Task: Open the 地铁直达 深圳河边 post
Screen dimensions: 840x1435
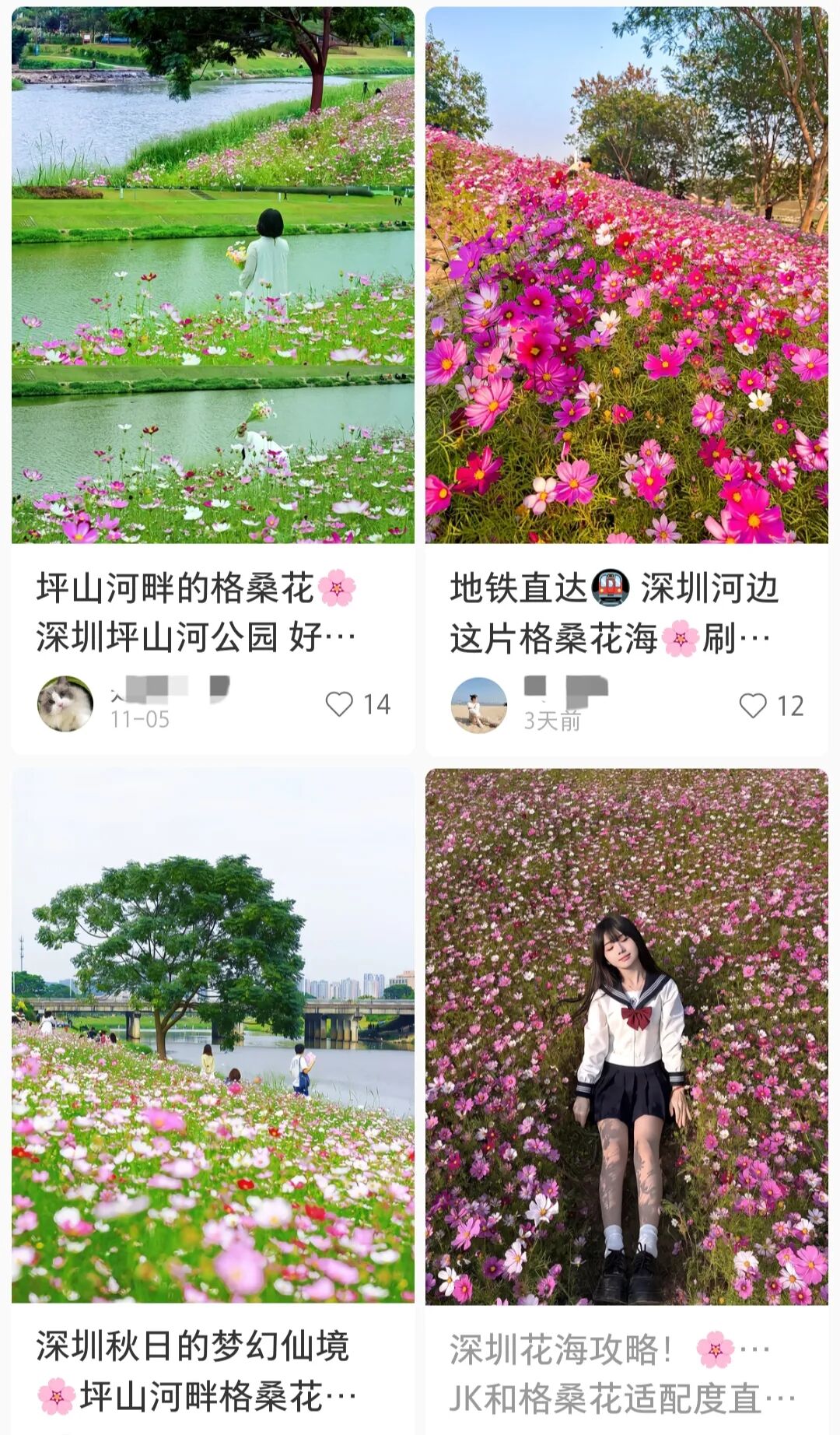Action: click(x=626, y=275)
